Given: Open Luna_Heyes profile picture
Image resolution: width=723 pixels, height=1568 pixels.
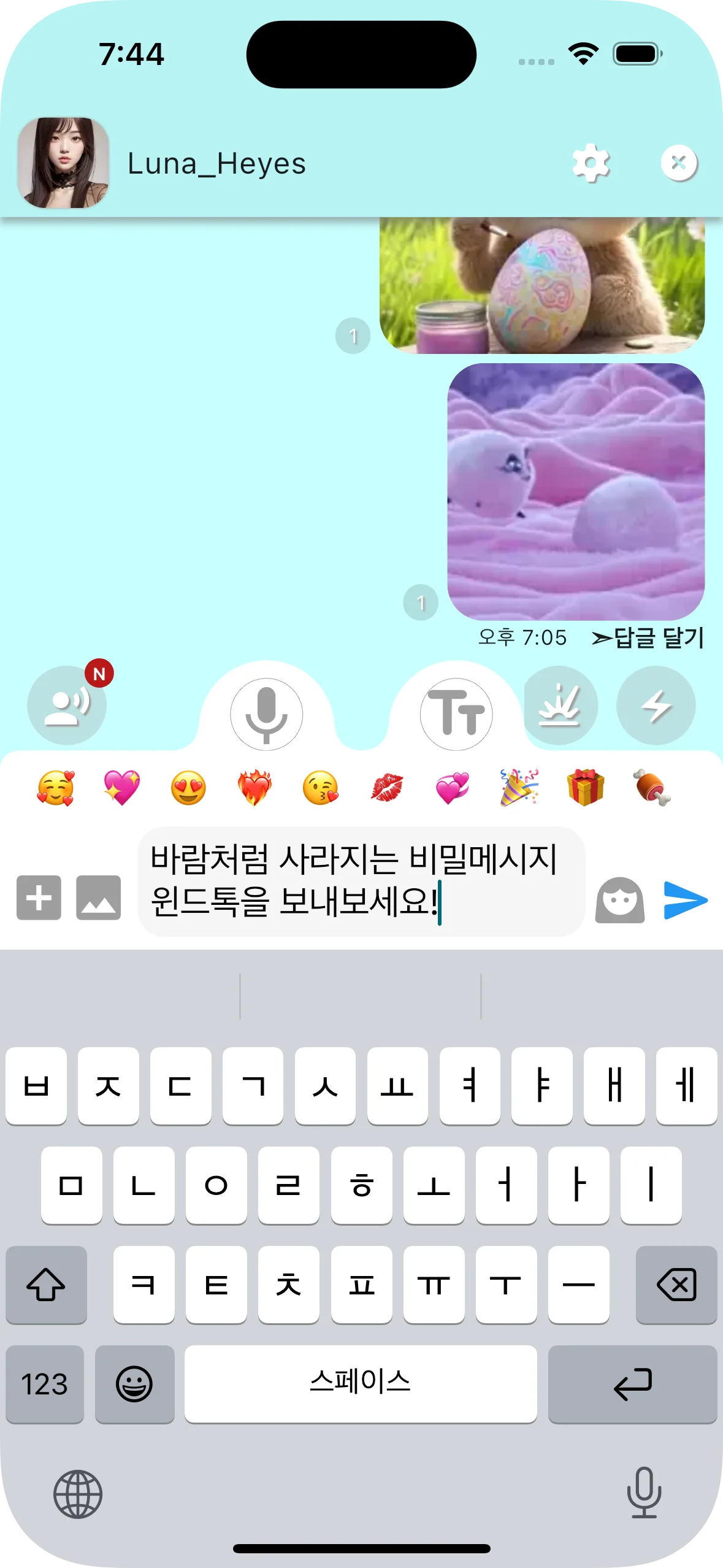Looking at the screenshot, I should [x=63, y=163].
